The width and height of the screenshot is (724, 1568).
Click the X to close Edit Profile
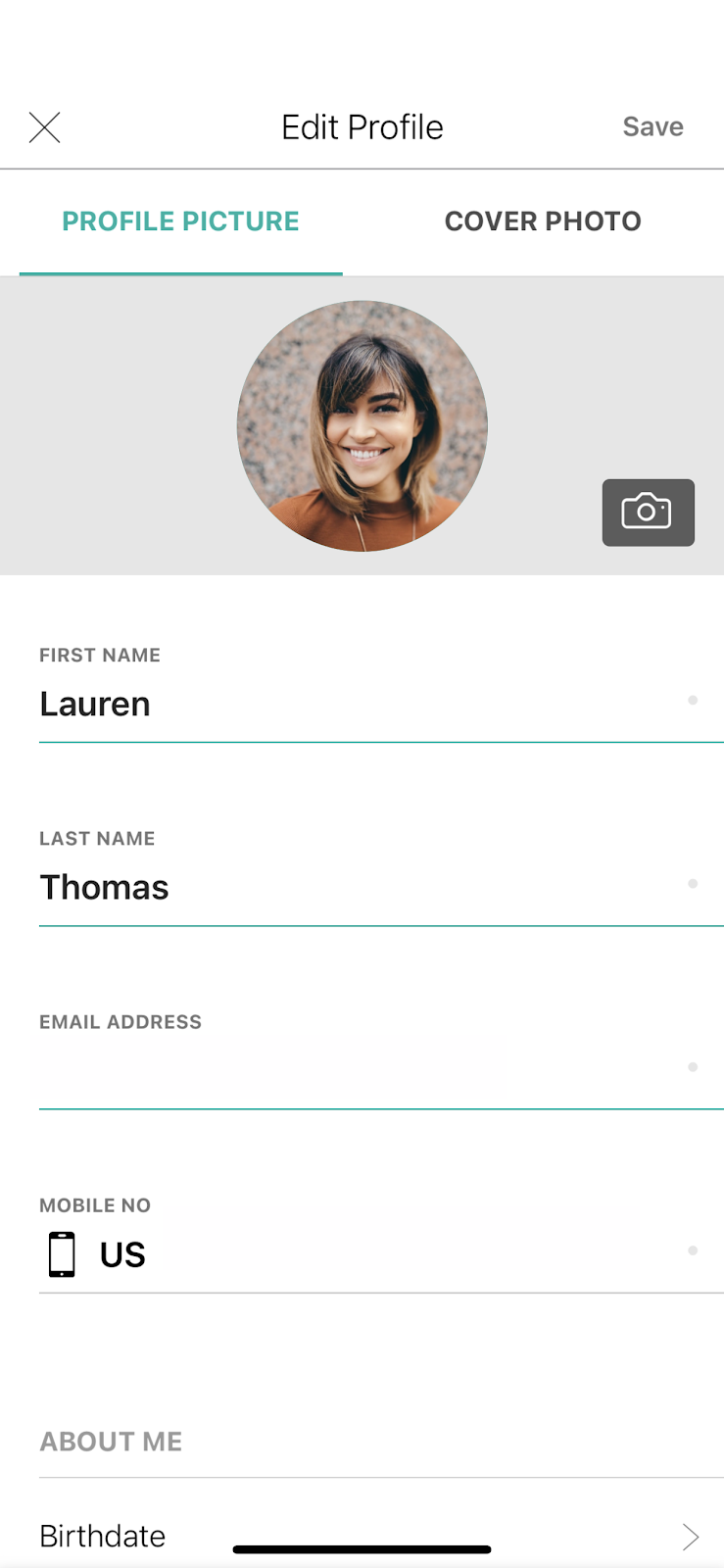(x=44, y=127)
